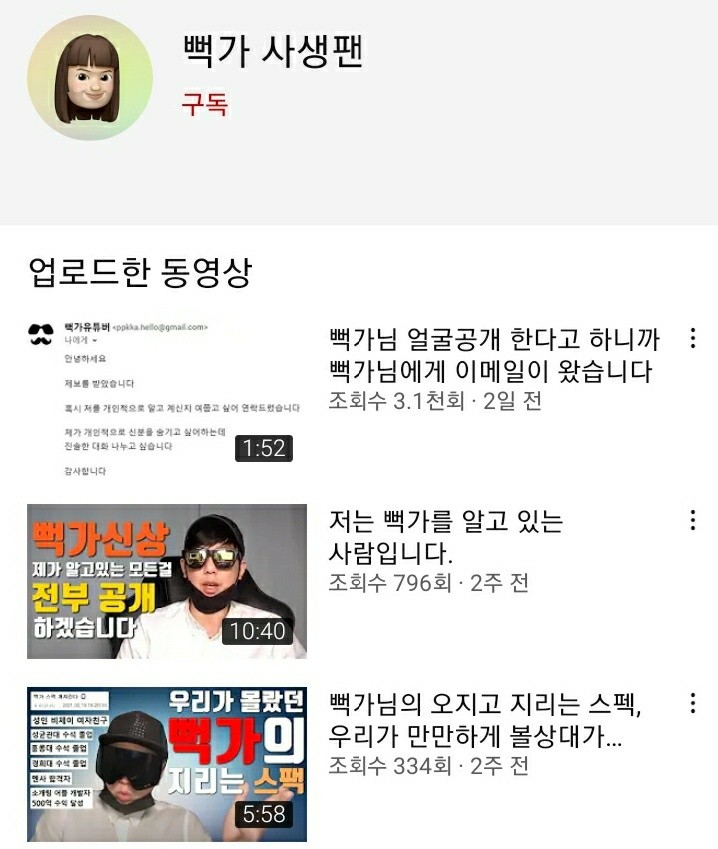The height and width of the screenshot is (849, 718).
Task: Play the 5:58 뻑가의 지리는 스펙 thumbnail
Action: point(166,763)
